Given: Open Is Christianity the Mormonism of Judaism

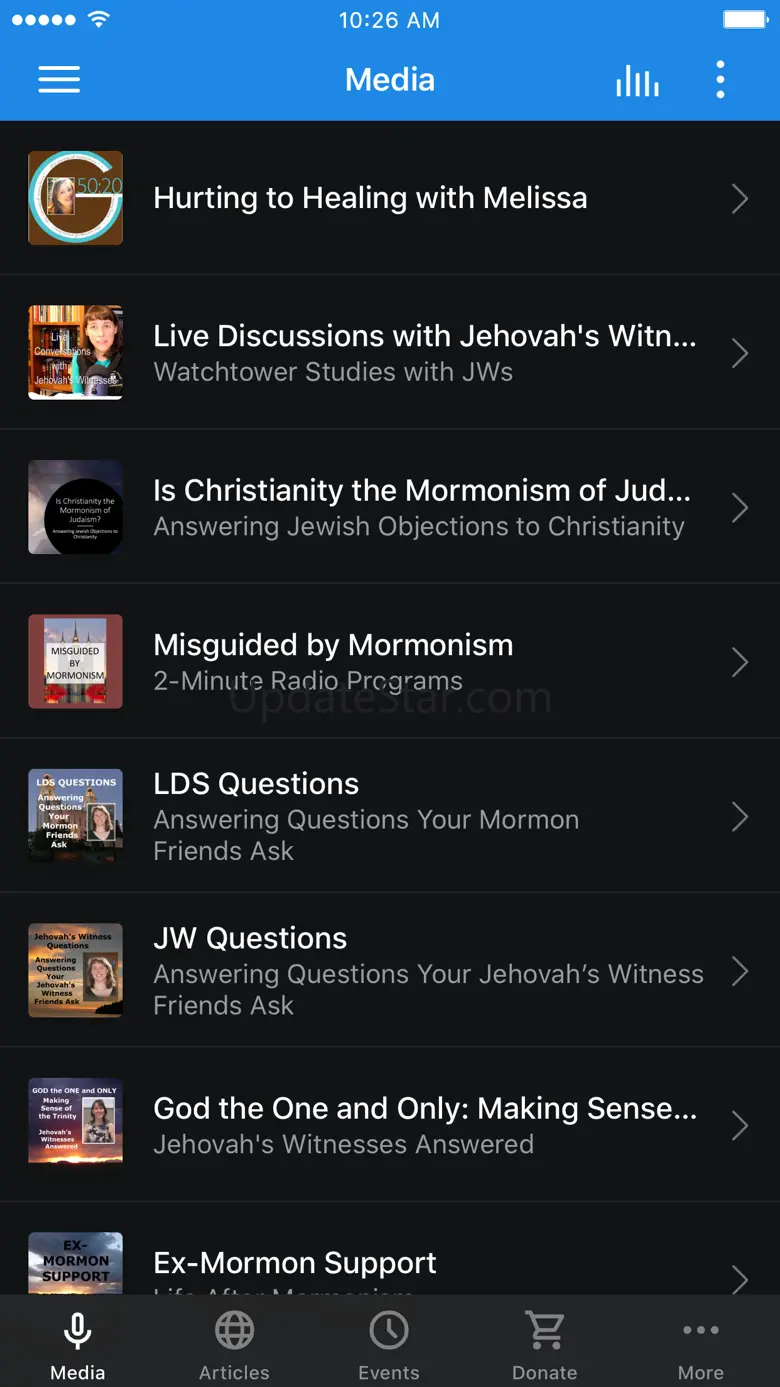Looking at the screenshot, I should (389, 507).
